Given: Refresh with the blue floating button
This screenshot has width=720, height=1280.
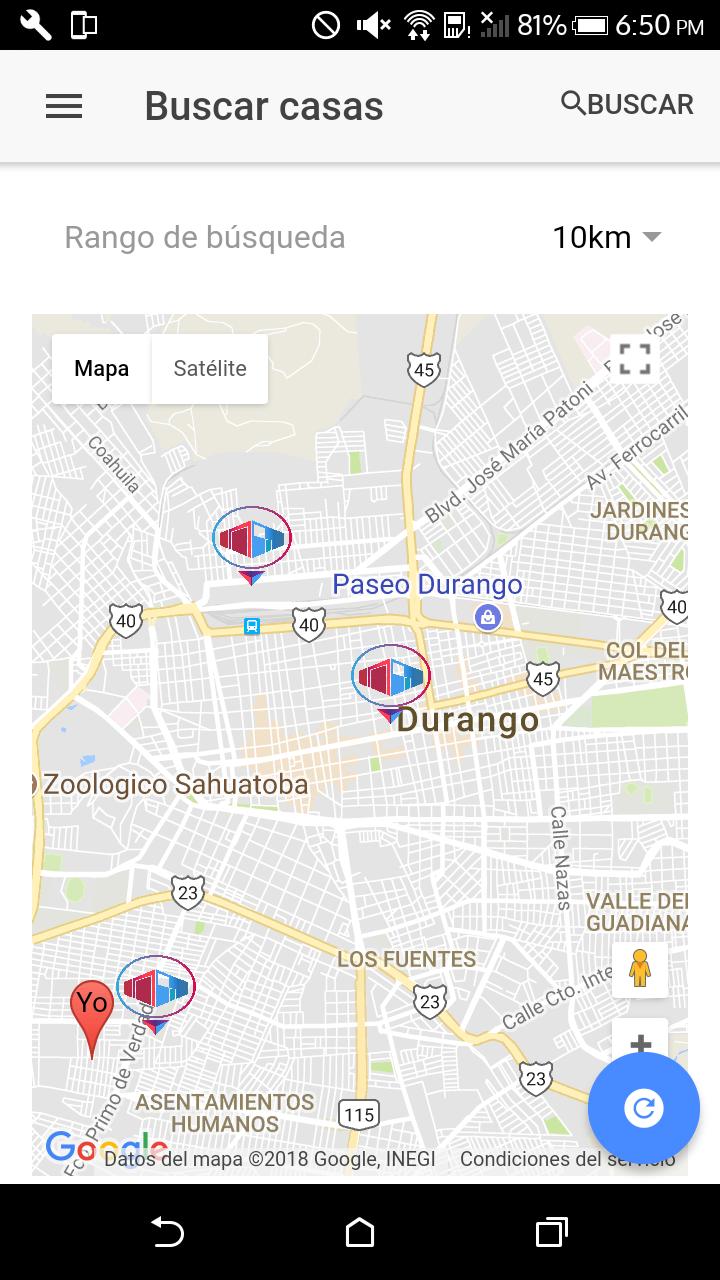Looking at the screenshot, I should pos(643,1107).
